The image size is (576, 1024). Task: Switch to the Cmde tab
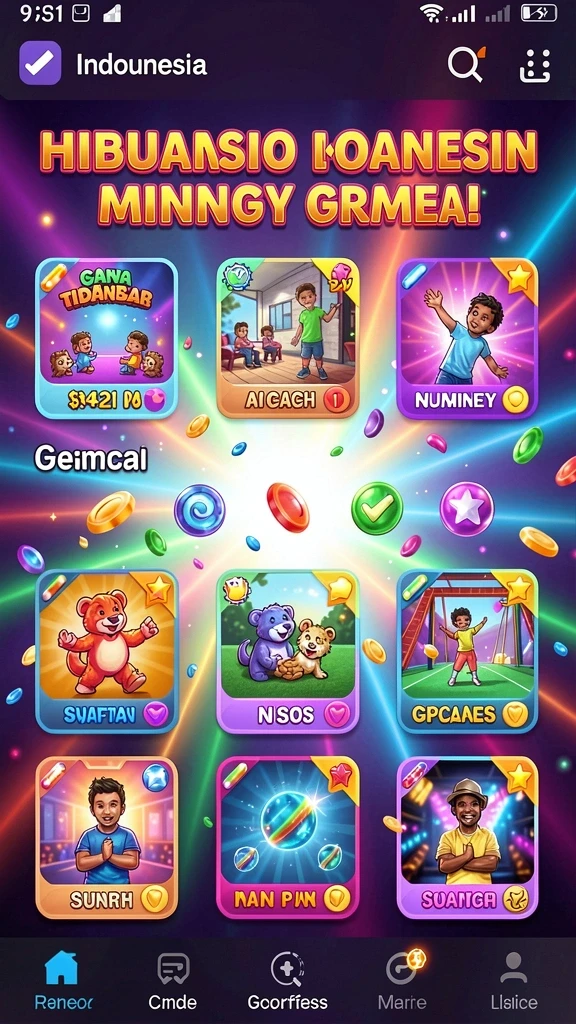172,981
